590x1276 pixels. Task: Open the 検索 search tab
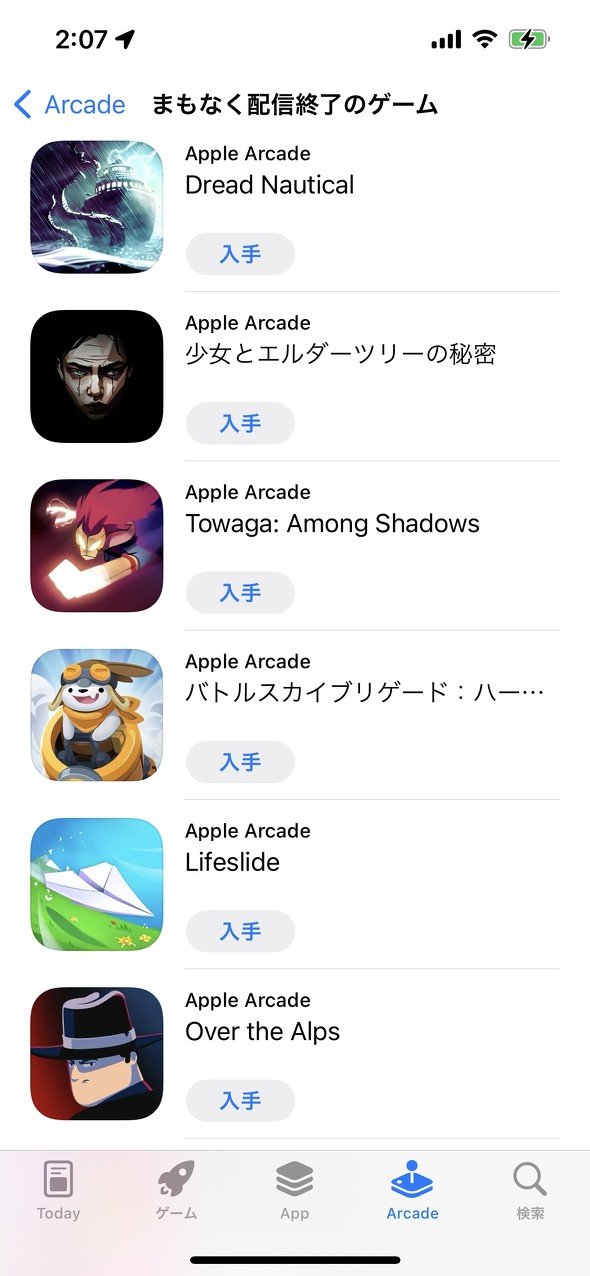(x=530, y=1191)
